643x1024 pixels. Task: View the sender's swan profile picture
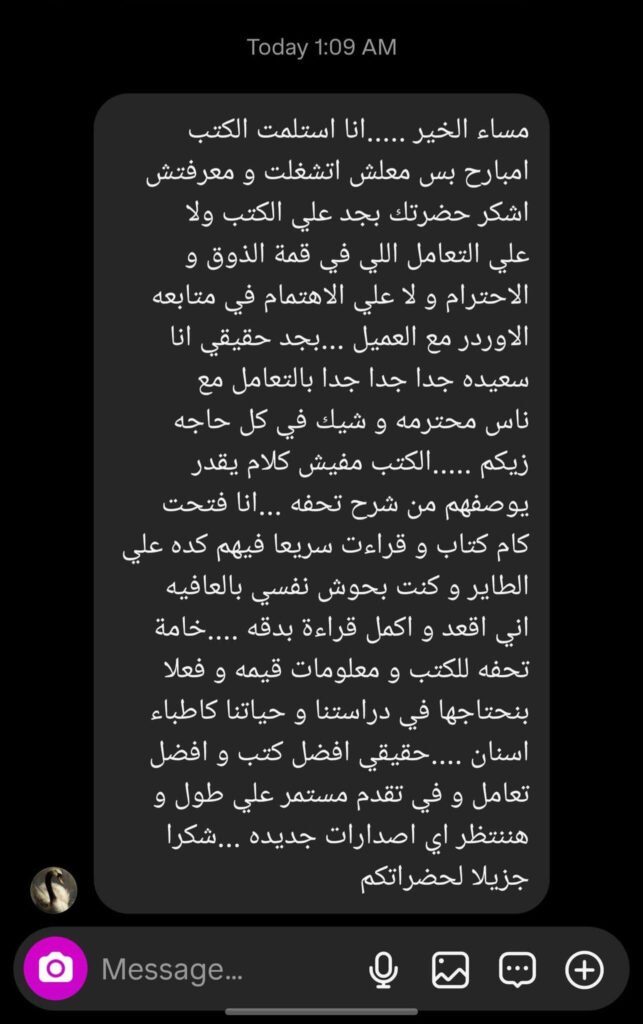coord(54,890)
